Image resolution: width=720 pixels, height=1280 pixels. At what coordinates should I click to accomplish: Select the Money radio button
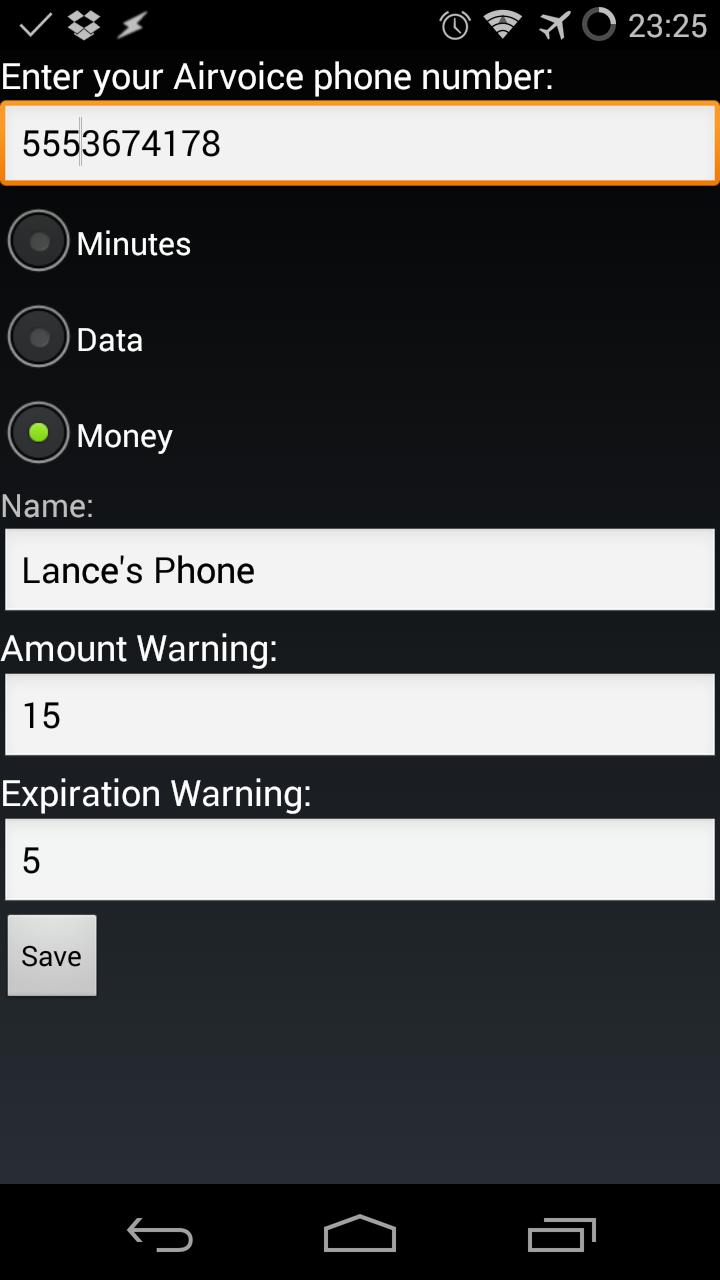37,433
